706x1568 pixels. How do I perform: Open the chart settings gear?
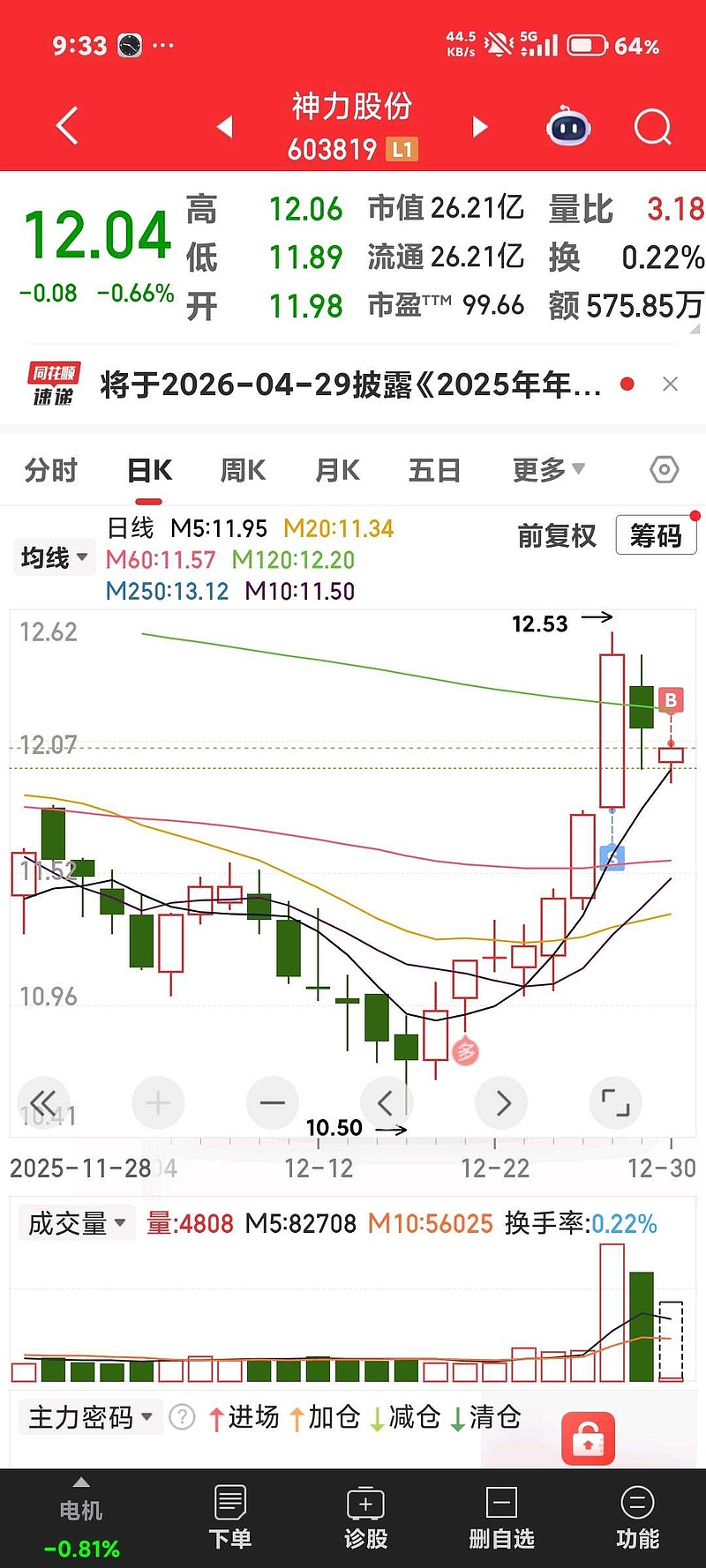click(663, 470)
